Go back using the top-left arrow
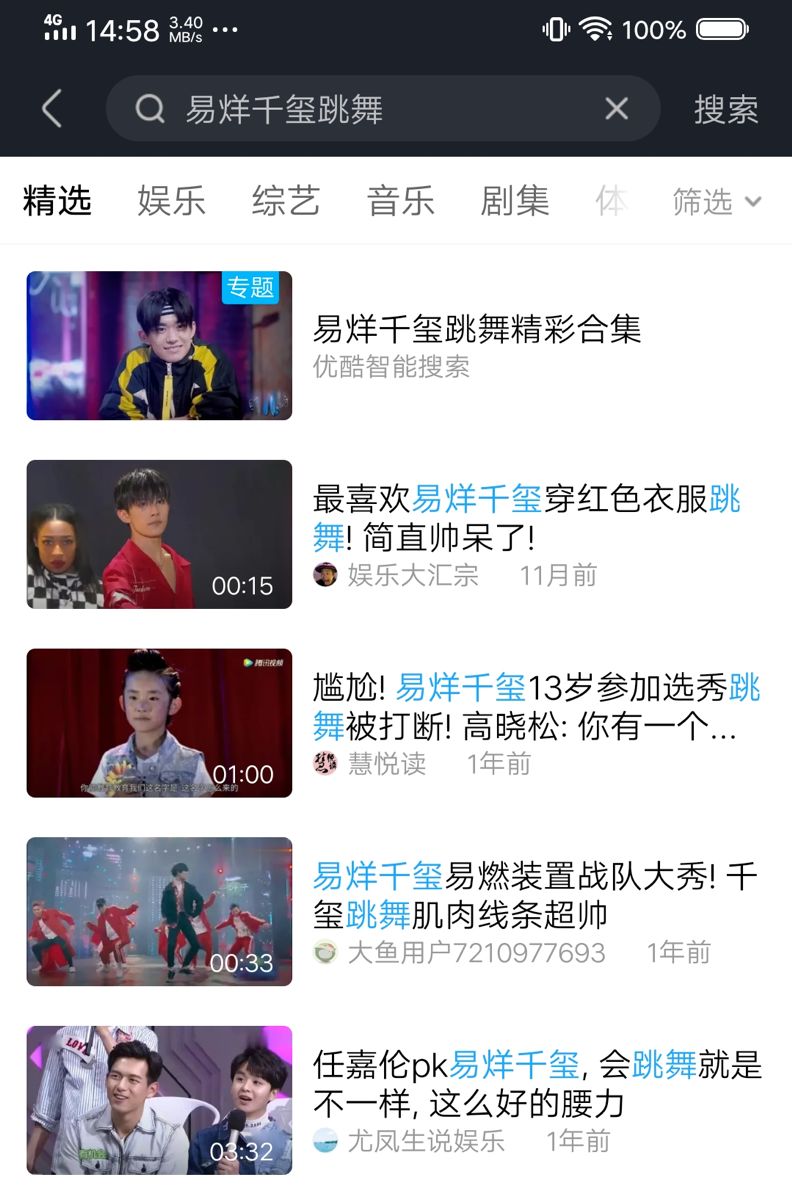Image resolution: width=792 pixels, height=1202 pixels. pos(52,109)
